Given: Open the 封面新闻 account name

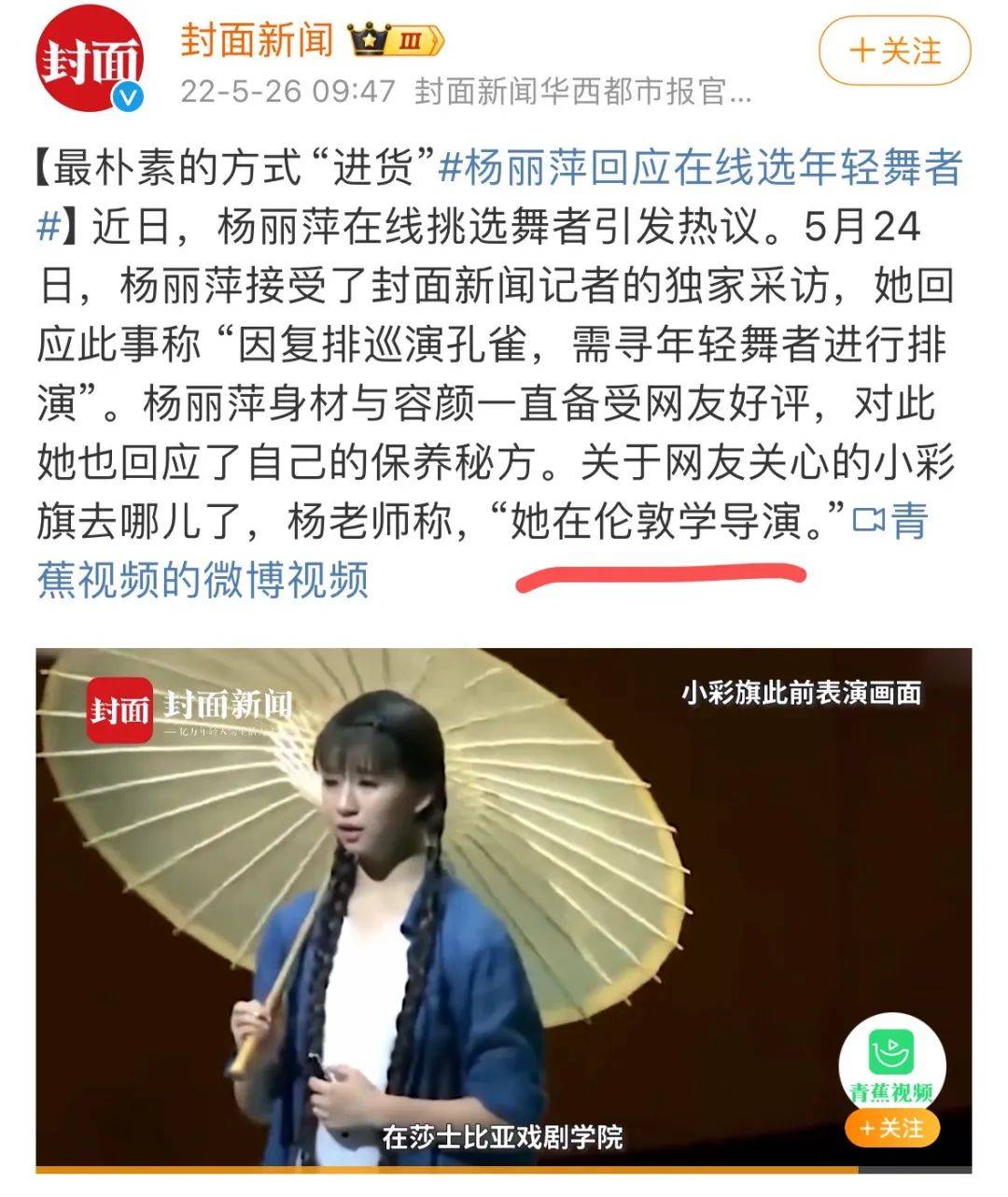Looking at the screenshot, I should (x=256, y=39).
